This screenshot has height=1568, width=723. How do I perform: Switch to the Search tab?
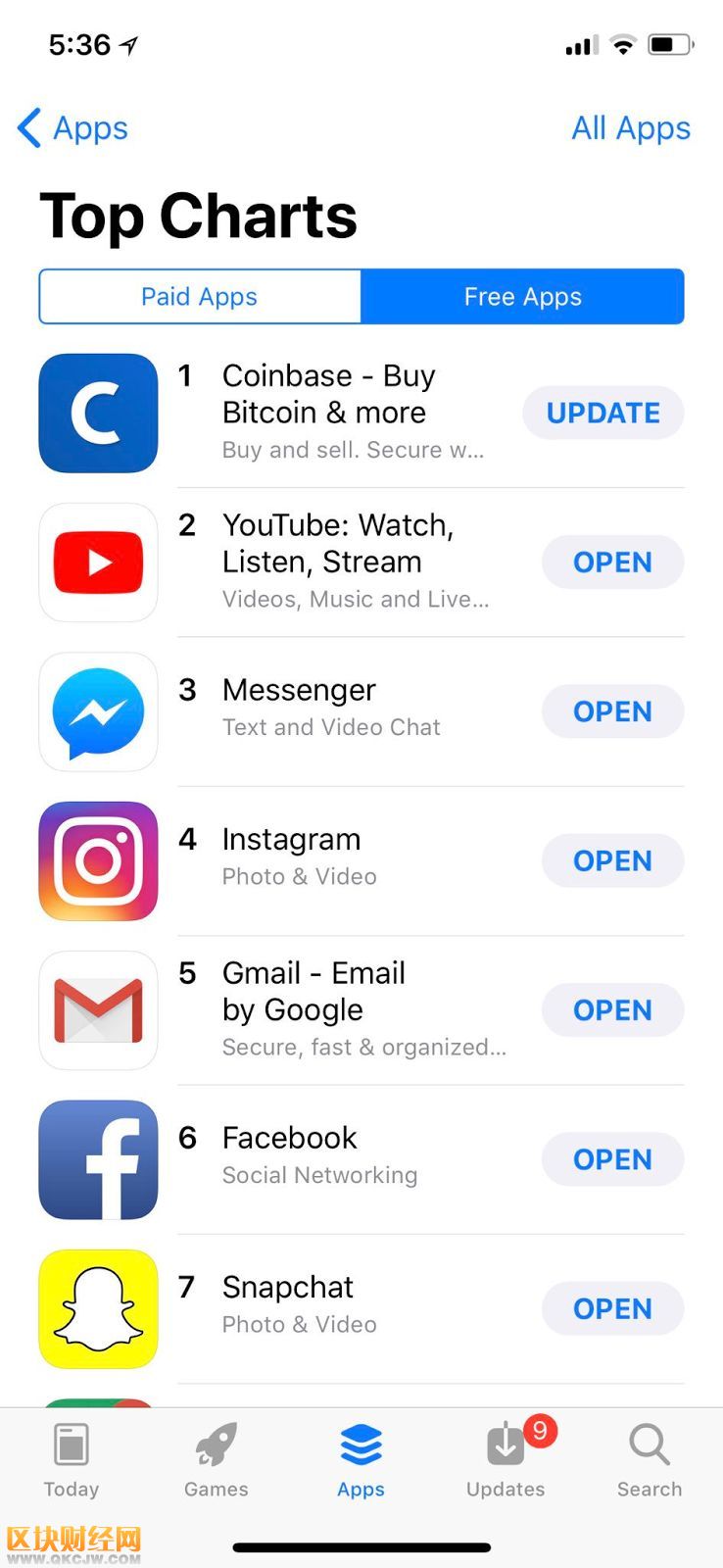(650, 1459)
